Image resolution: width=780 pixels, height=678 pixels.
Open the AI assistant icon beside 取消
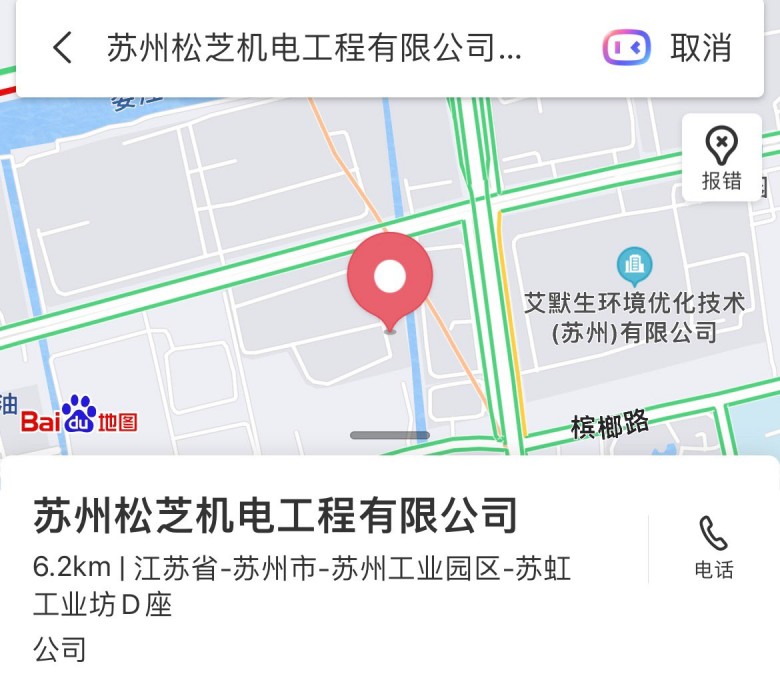tap(626, 48)
